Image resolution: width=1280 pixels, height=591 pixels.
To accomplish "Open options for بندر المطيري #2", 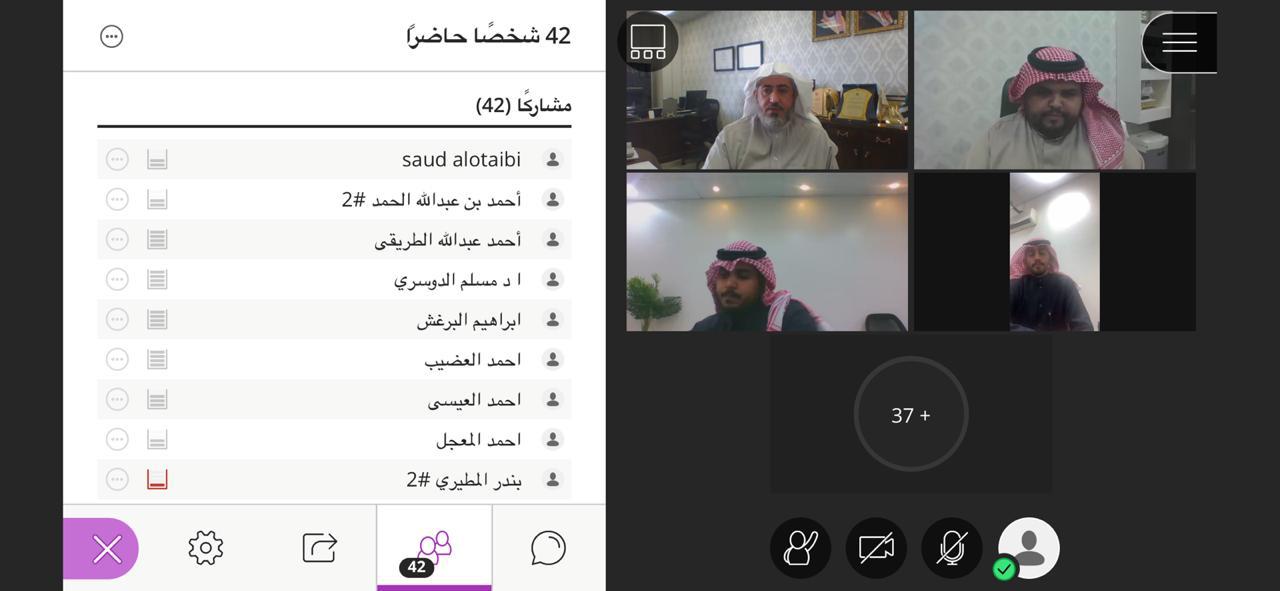I will [x=117, y=480].
